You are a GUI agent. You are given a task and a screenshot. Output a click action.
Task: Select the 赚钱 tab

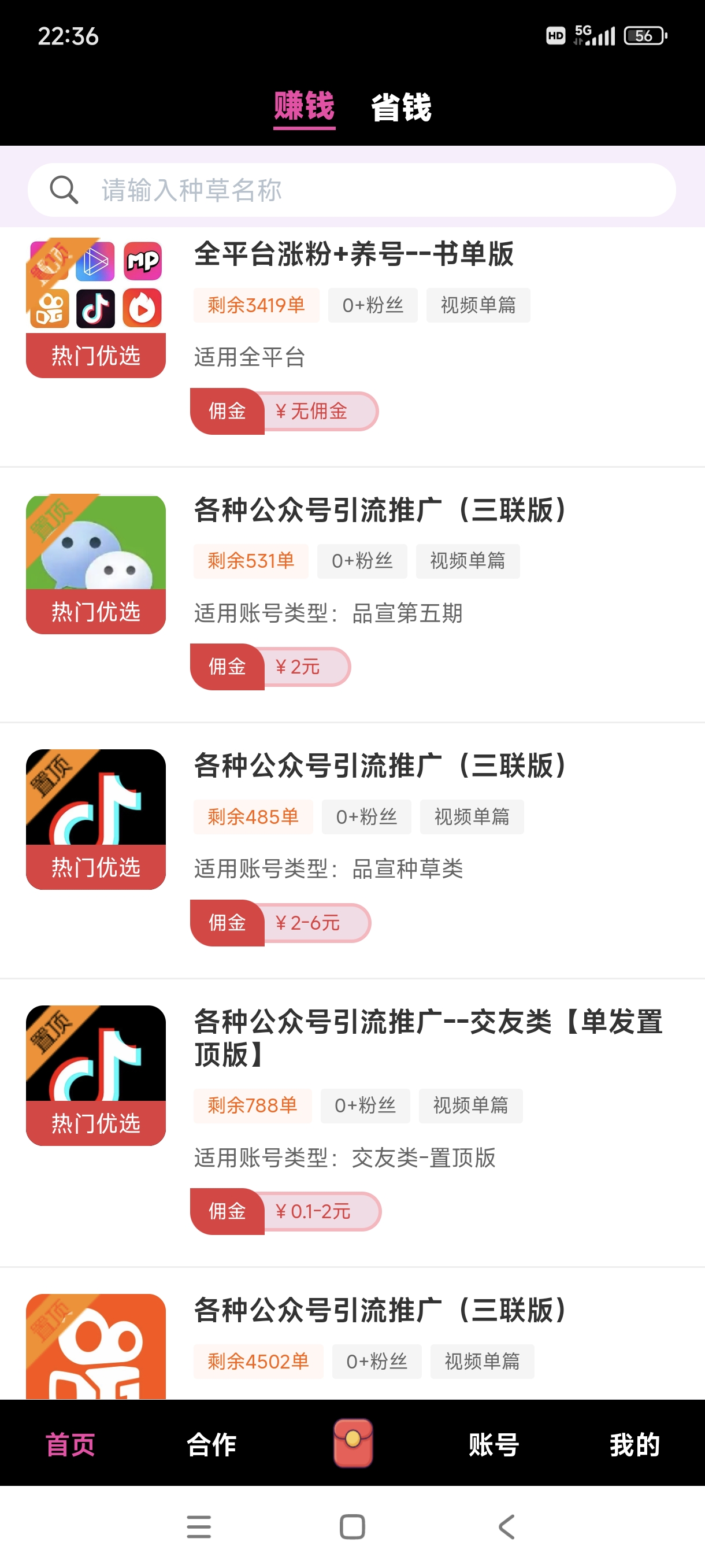click(304, 108)
